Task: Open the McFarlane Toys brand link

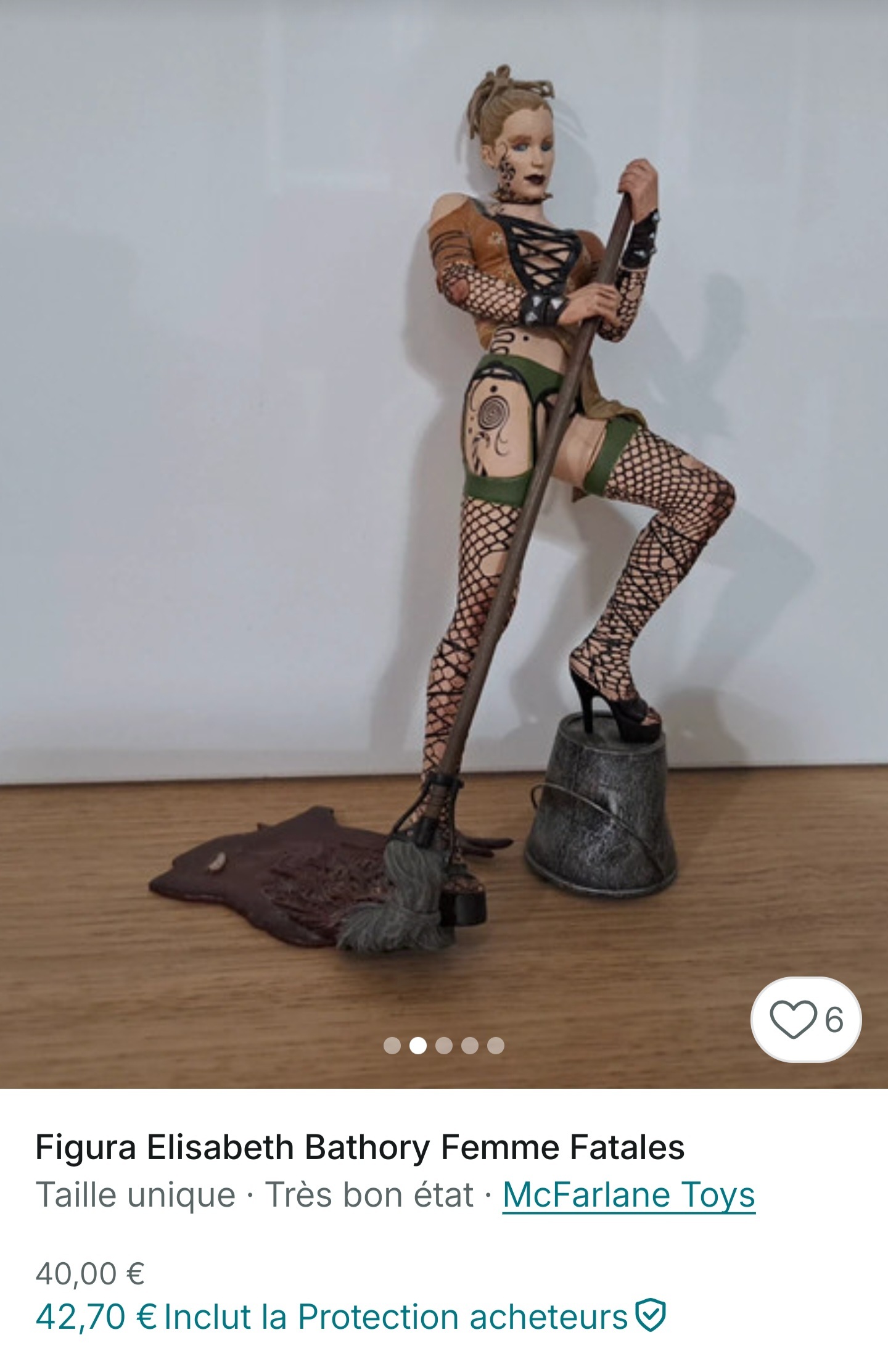Action: [x=628, y=1195]
